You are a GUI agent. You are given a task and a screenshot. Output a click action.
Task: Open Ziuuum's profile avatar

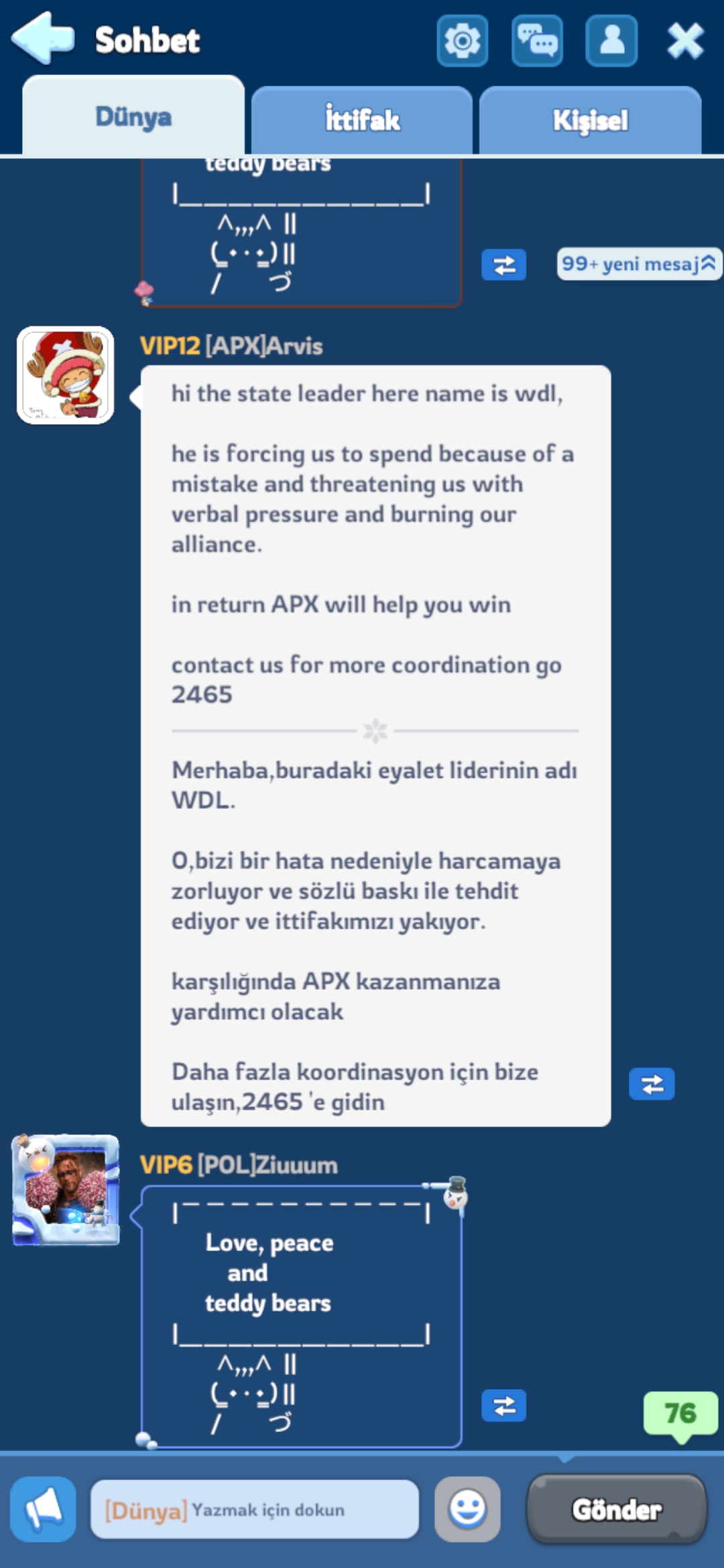tap(65, 1189)
